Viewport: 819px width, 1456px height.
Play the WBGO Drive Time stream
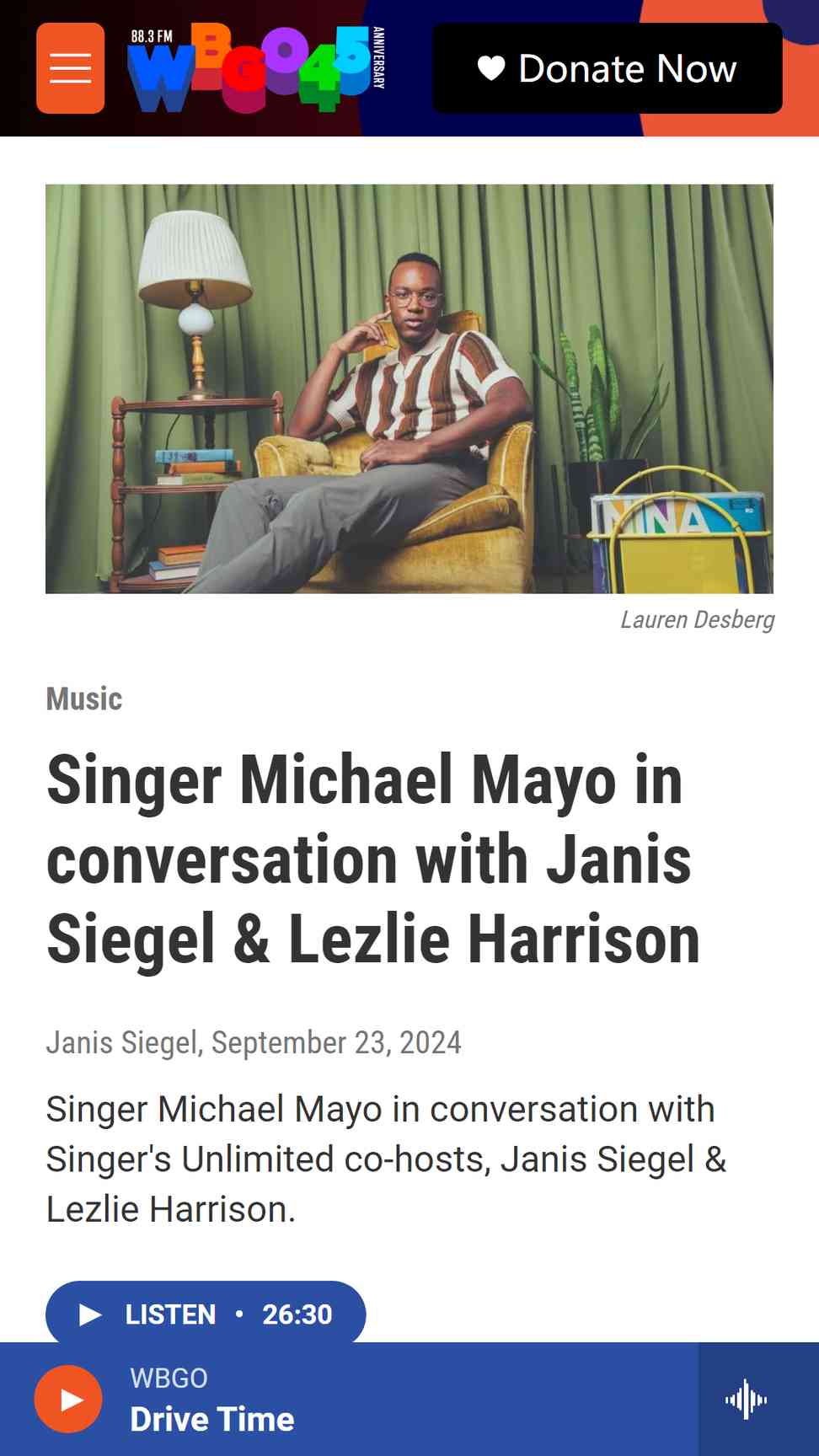coord(68,1399)
